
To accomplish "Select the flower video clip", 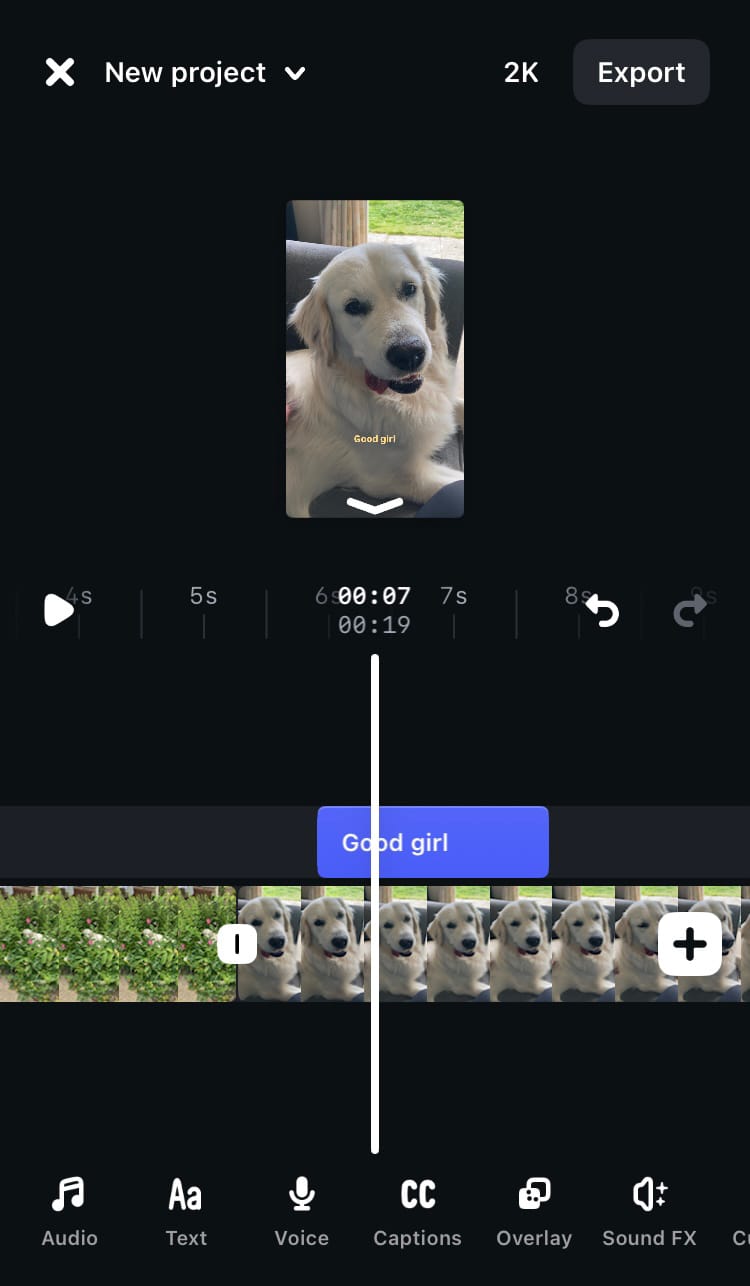I will [x=110, y=943].
